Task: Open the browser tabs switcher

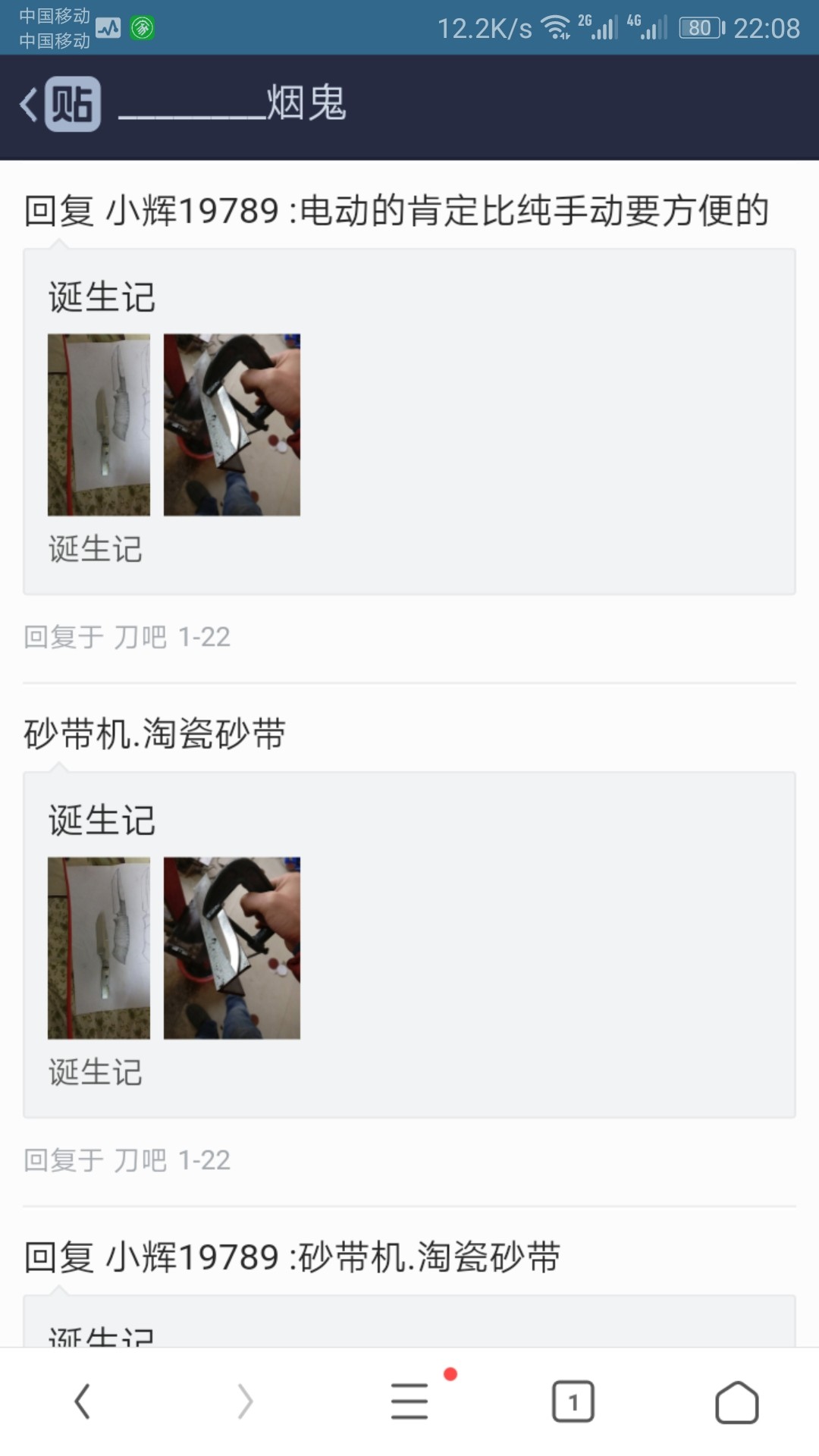Action: 573,1401
